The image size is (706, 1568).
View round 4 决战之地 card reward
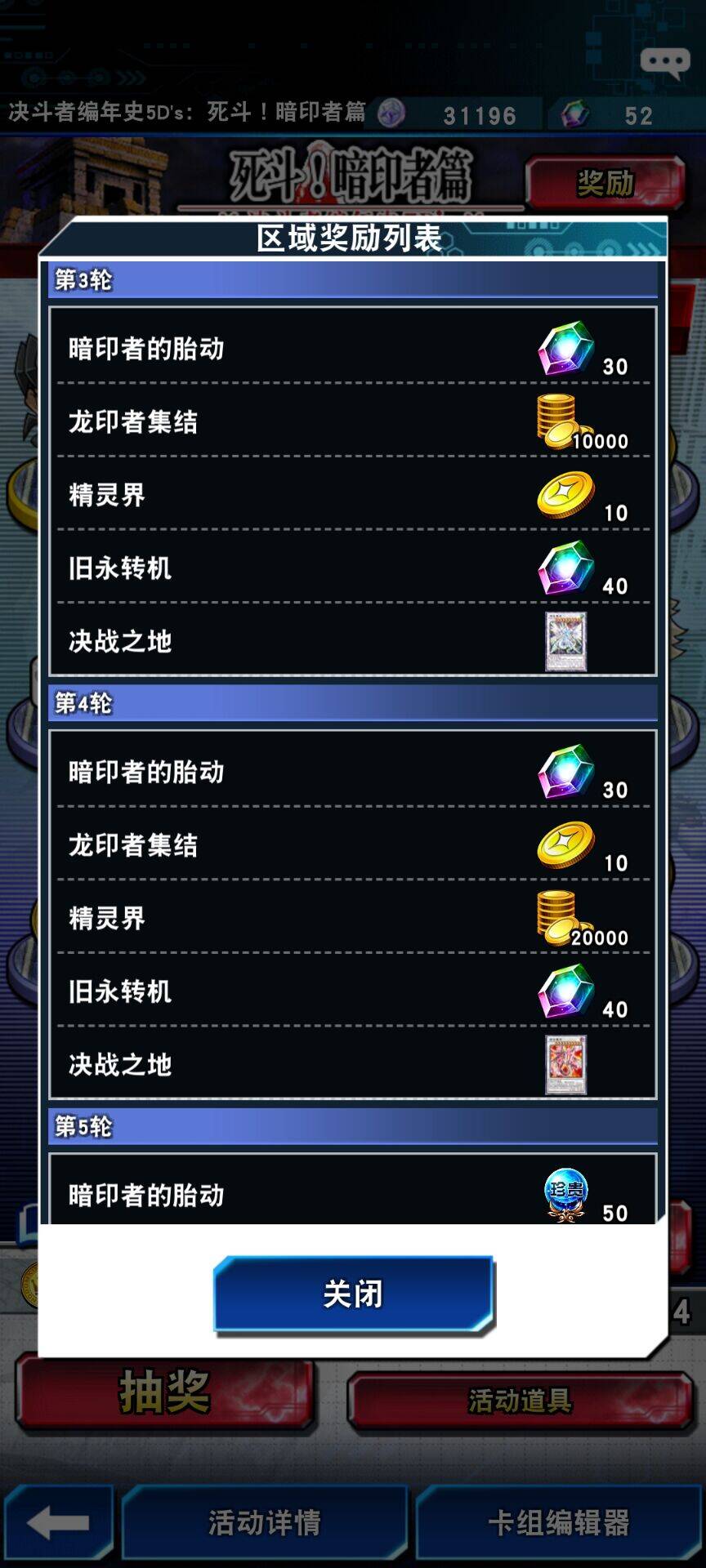[x=565, y=1065]
